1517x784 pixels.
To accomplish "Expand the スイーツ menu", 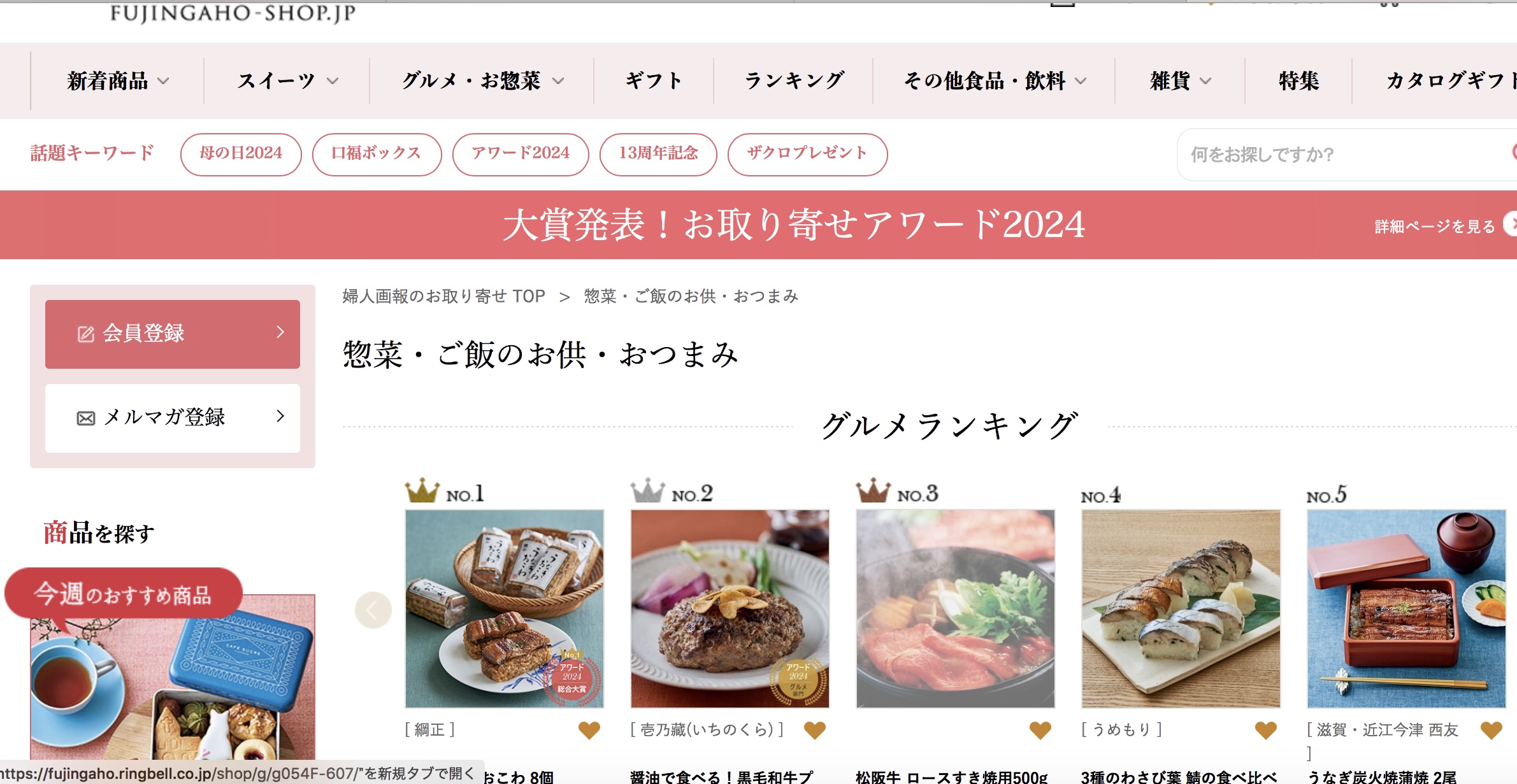I will (287, 81).
